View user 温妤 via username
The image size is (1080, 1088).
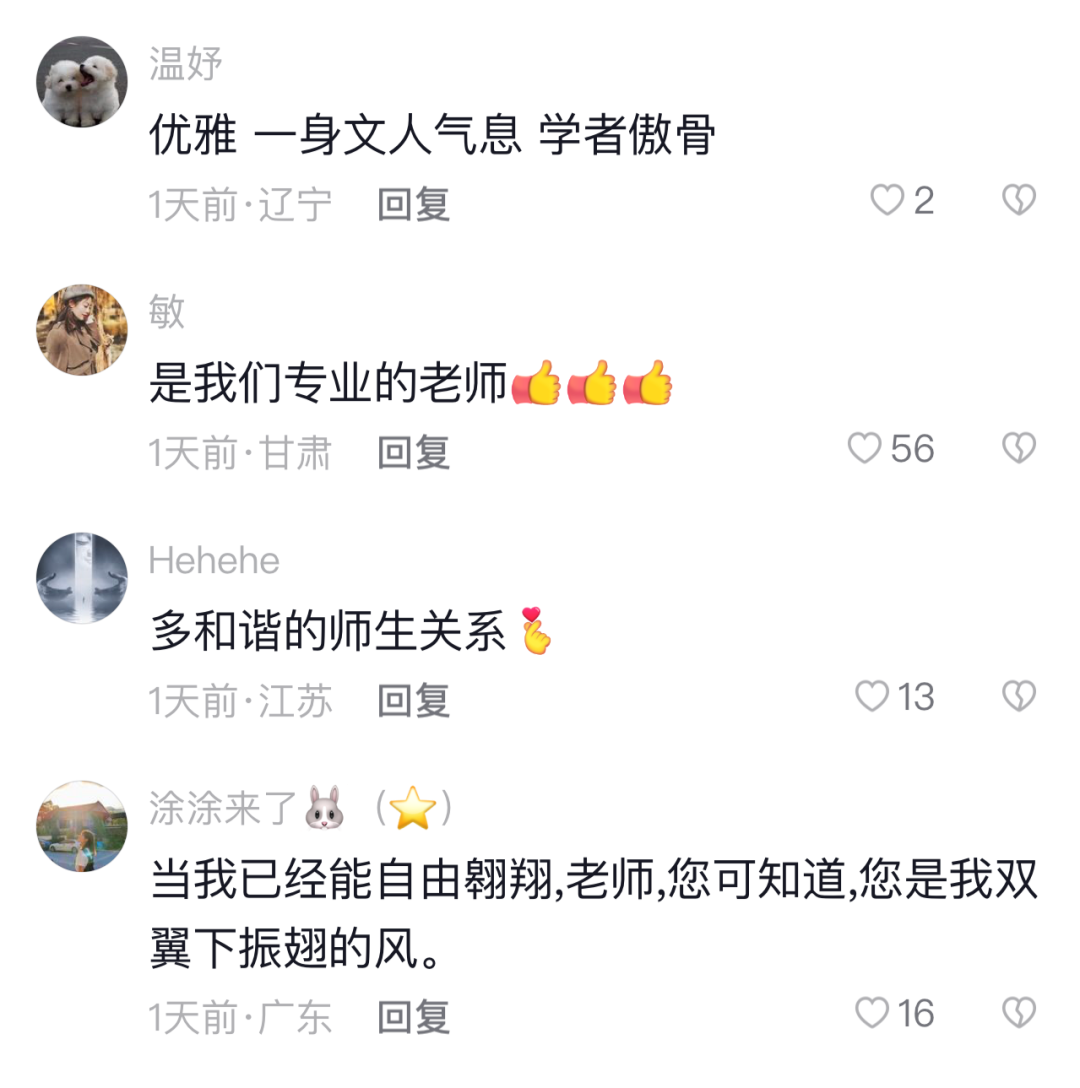185,64
